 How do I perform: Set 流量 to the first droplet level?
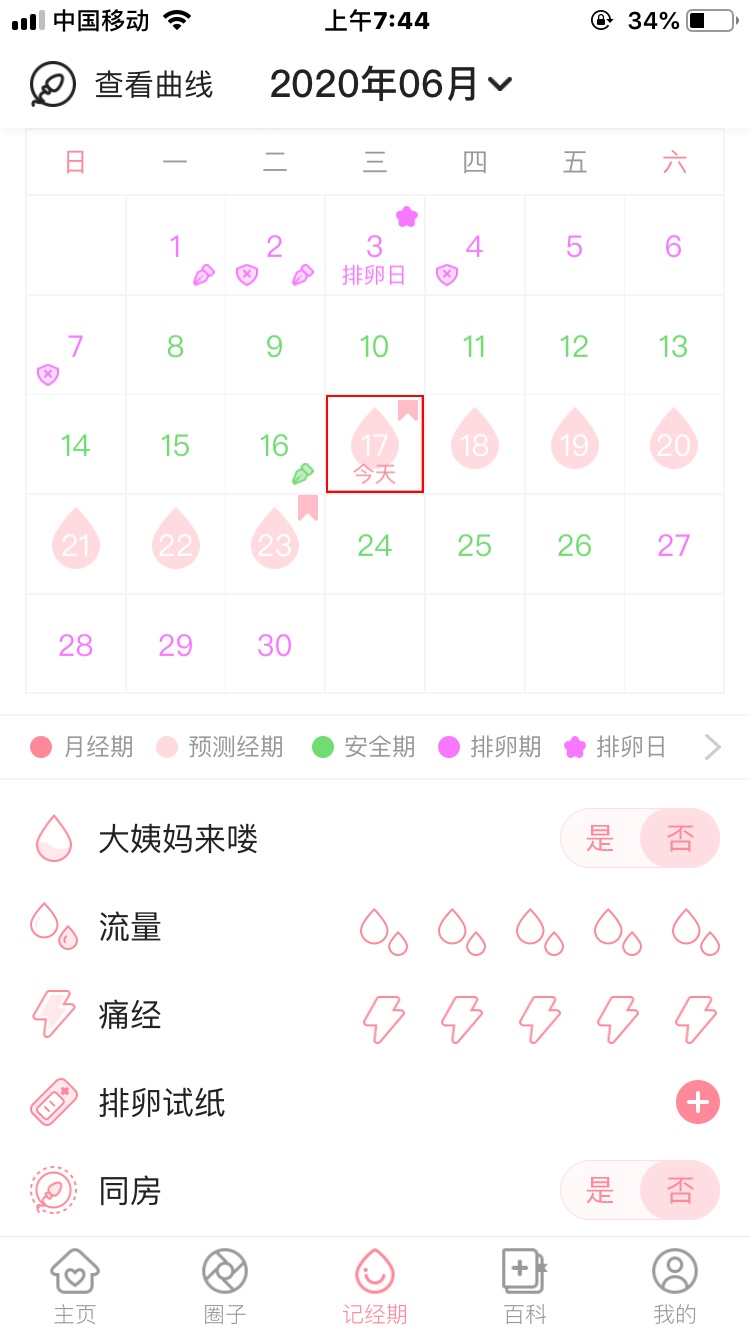tap(383, 931)
